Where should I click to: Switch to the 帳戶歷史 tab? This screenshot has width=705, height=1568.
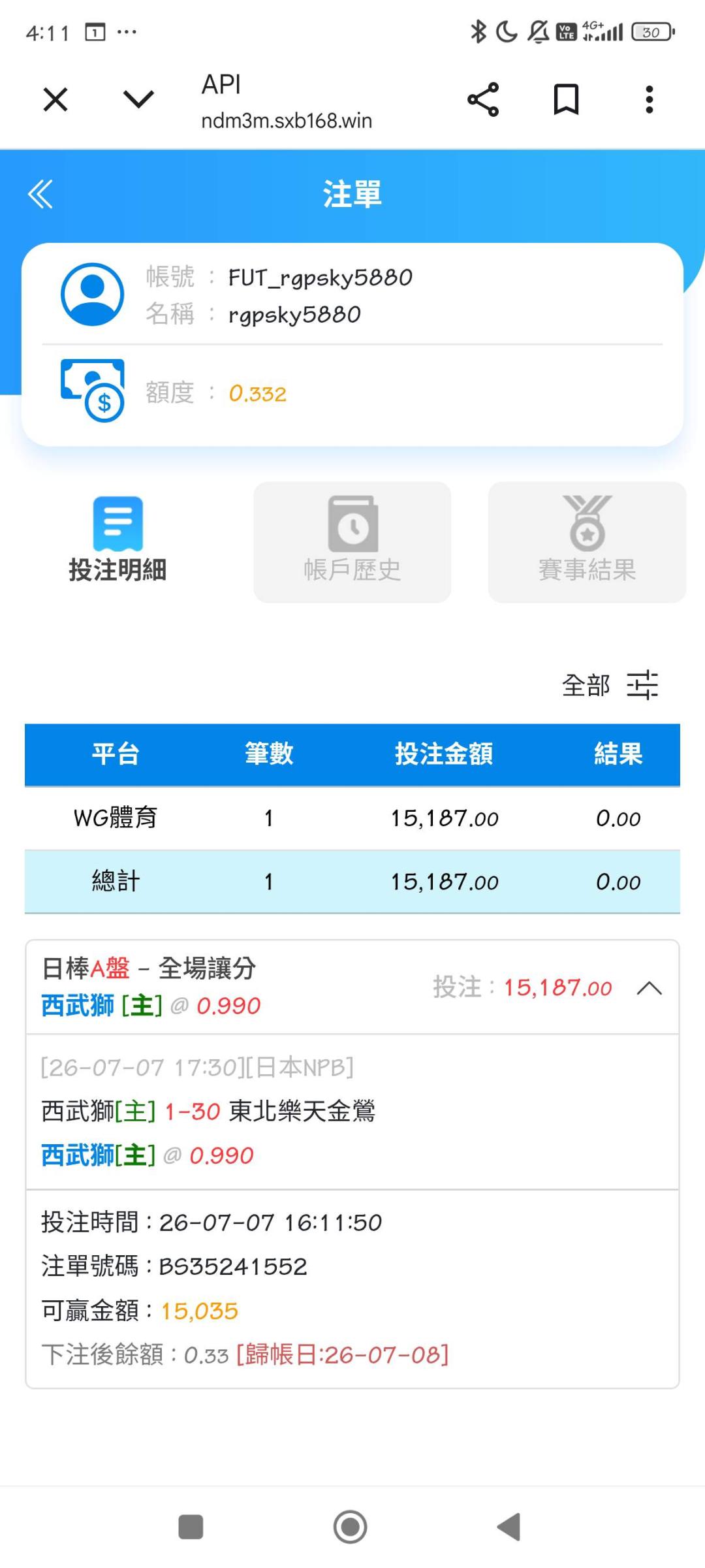[x=352, y=541]
